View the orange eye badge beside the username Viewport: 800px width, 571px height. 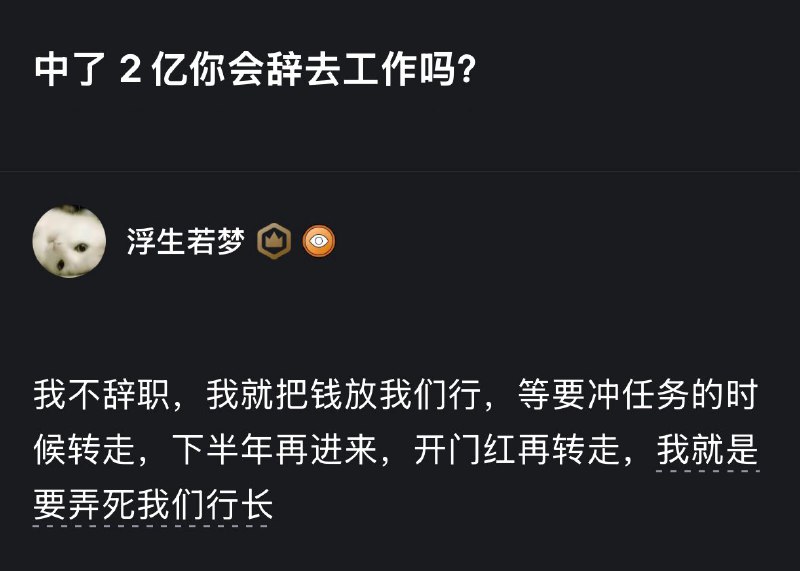click(x=318, y=241)
